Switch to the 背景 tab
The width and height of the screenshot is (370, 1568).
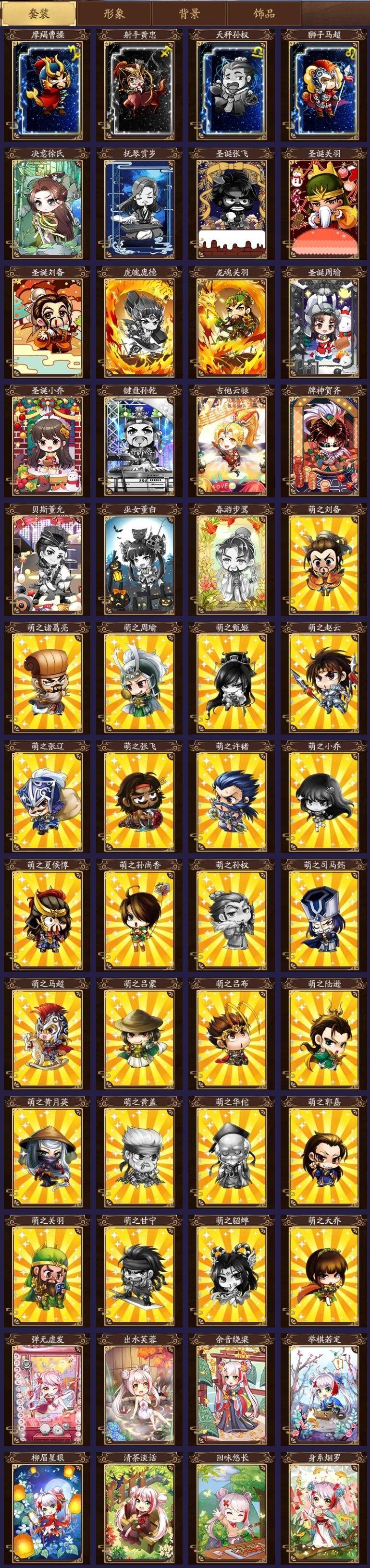pyautogui.click(x=189, y=13)
